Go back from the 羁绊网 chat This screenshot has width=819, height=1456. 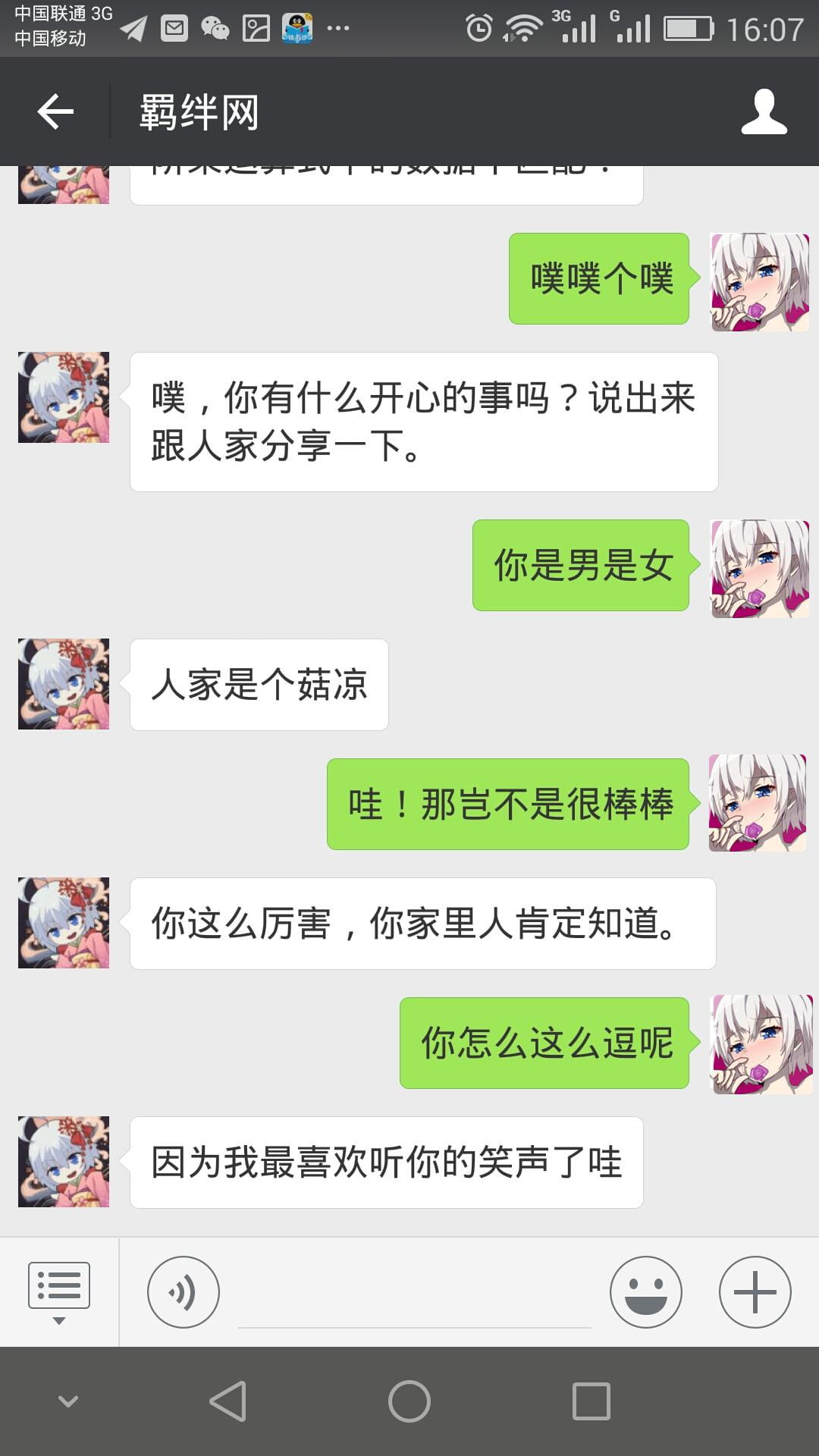(55, 112)
